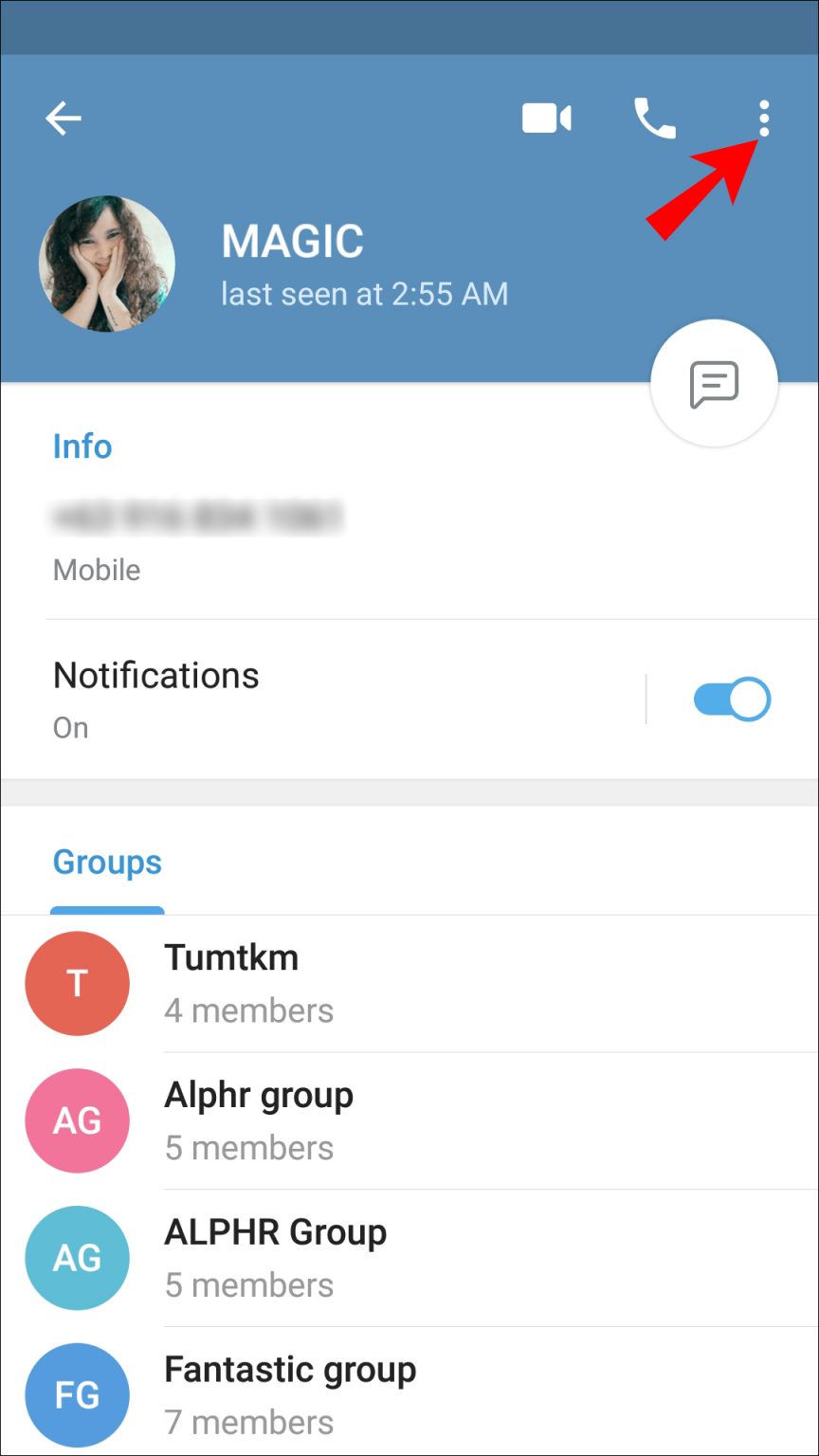Click the pink Alphr group avatar

click(77, 1120)
